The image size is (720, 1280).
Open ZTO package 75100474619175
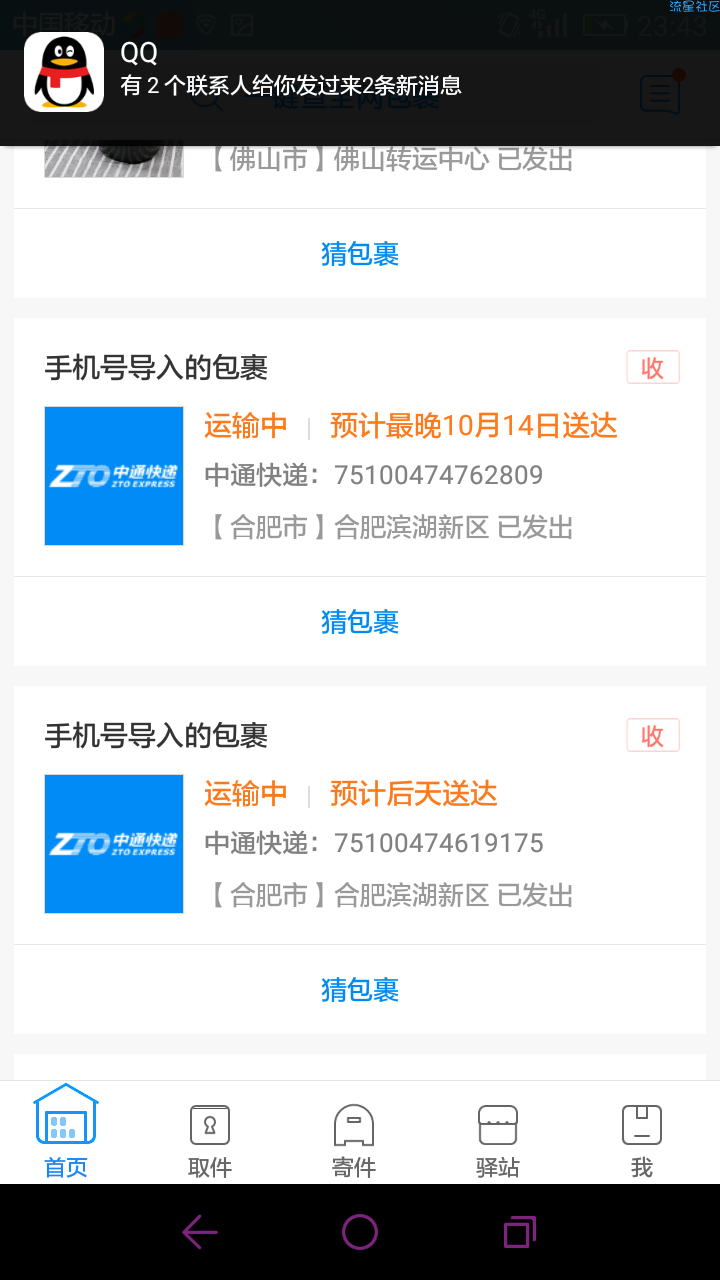tap(360, 816)
